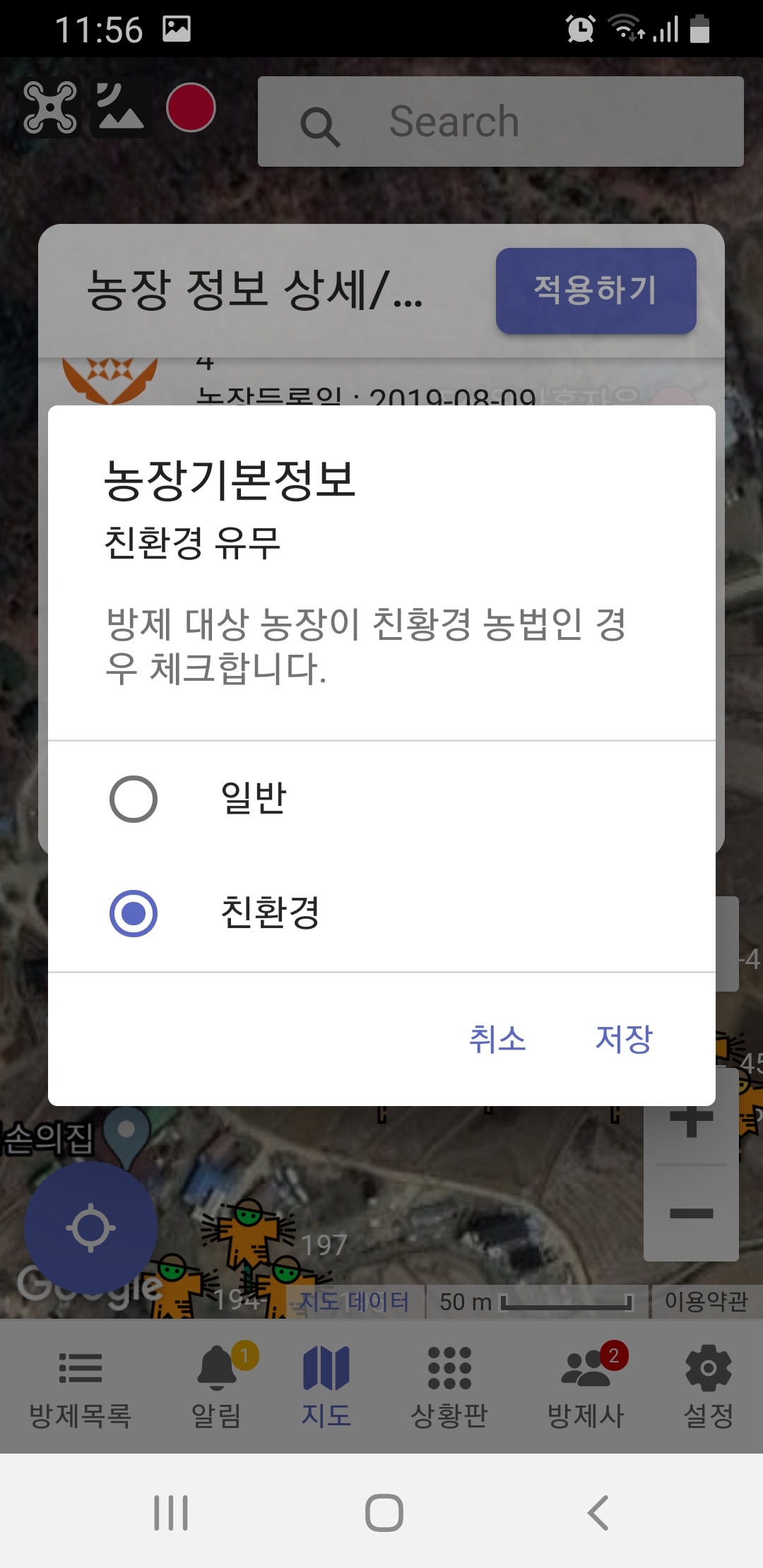763x1568 pixels.
Task: Select the 일반 radio option
Action: click(x=381, y=799)
